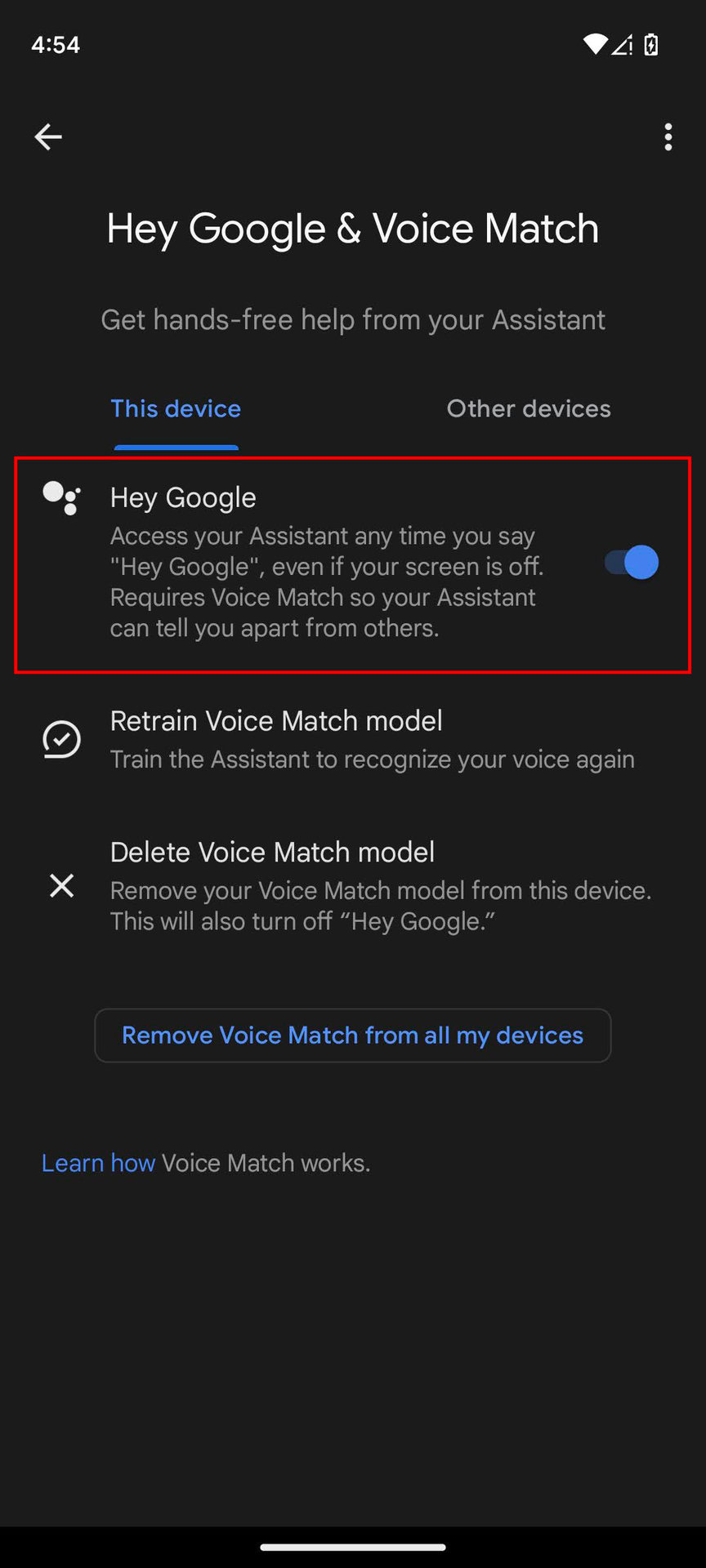This screenshot has height=1568, width=706.
Task: Remove Voice Match from all my devices
Action: click(x=353, y=1036)
